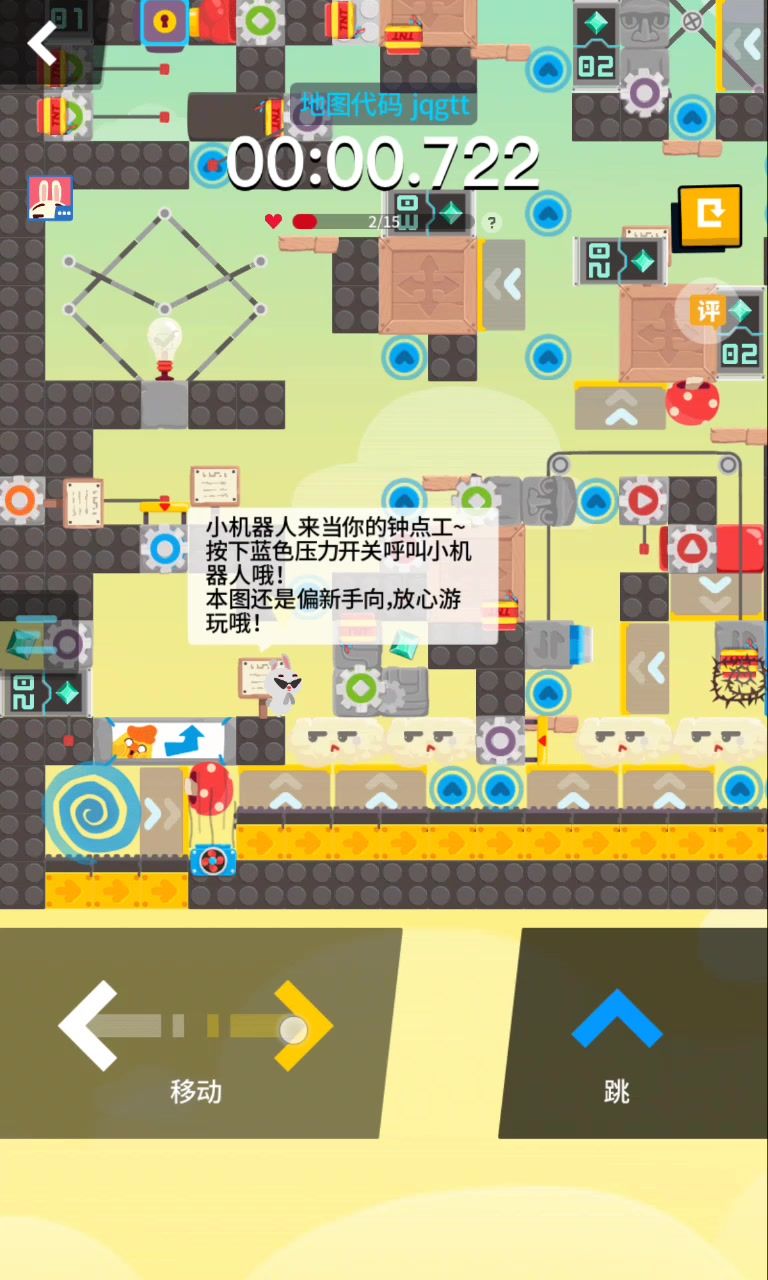Go back with the top-left arrow
The image size is (768, 1280).
tap(42, 42)
